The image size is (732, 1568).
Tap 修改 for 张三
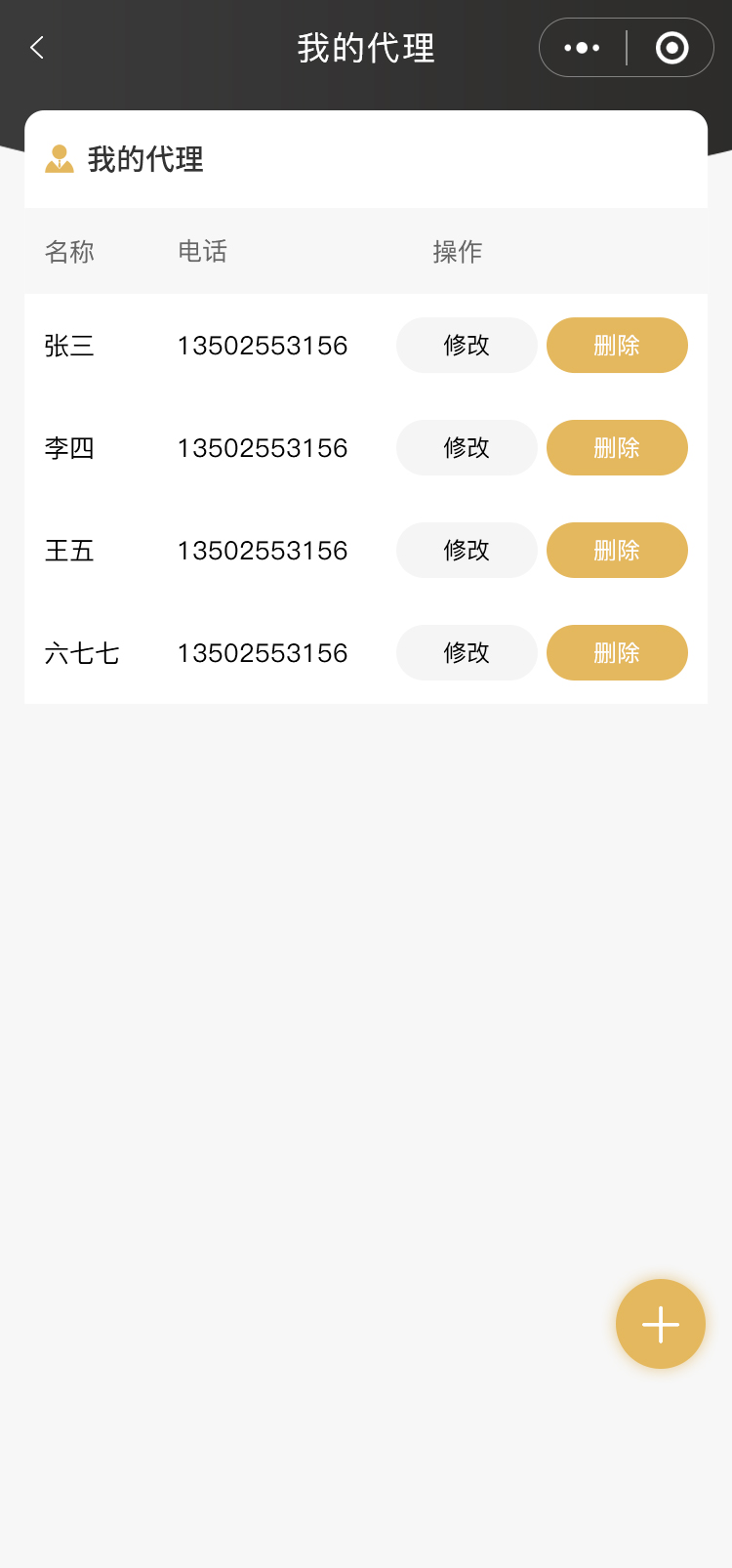467,346
